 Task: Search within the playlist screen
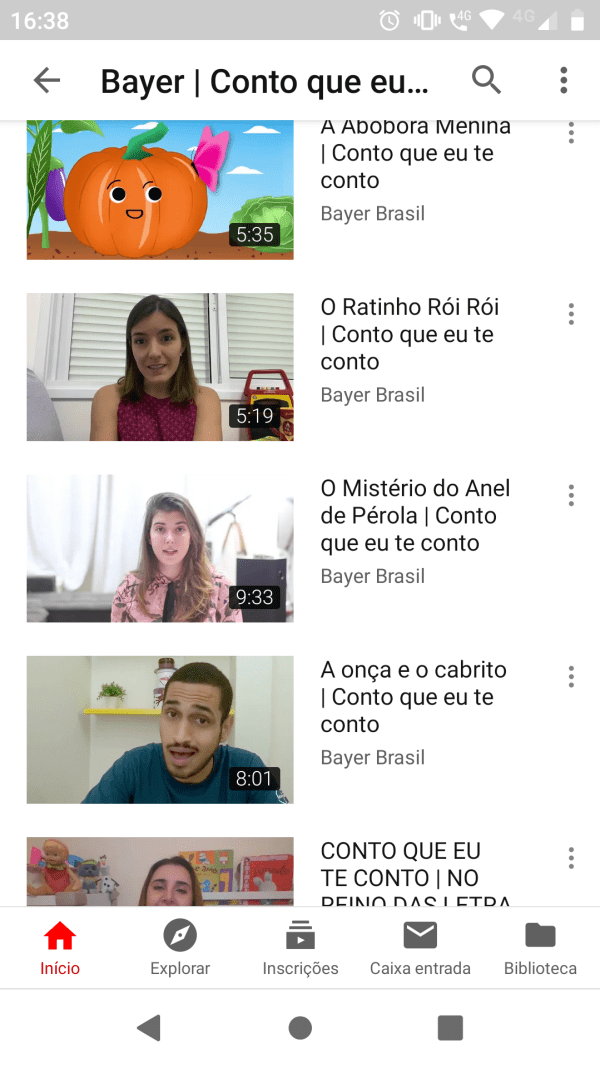point(486,80)
